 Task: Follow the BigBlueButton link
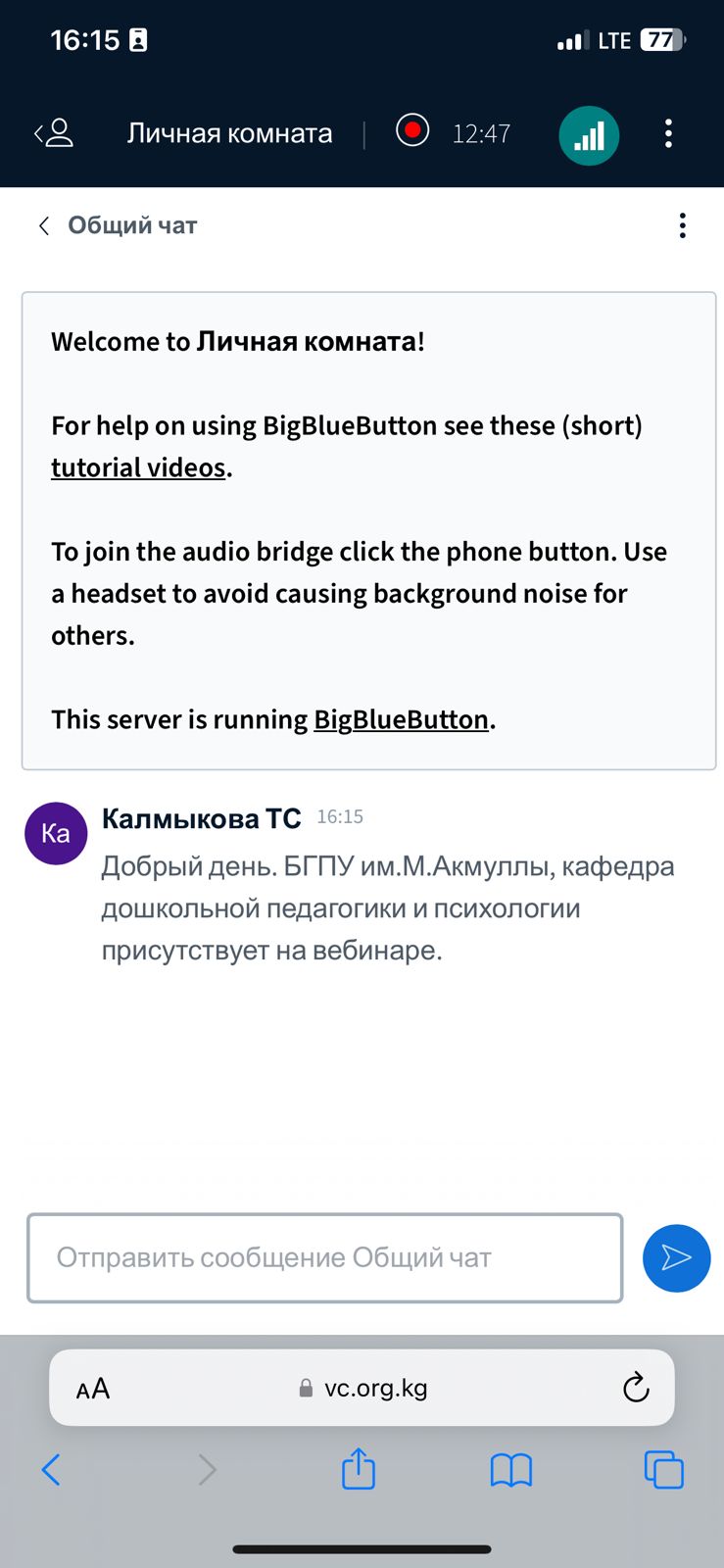(x=401, y=719)
